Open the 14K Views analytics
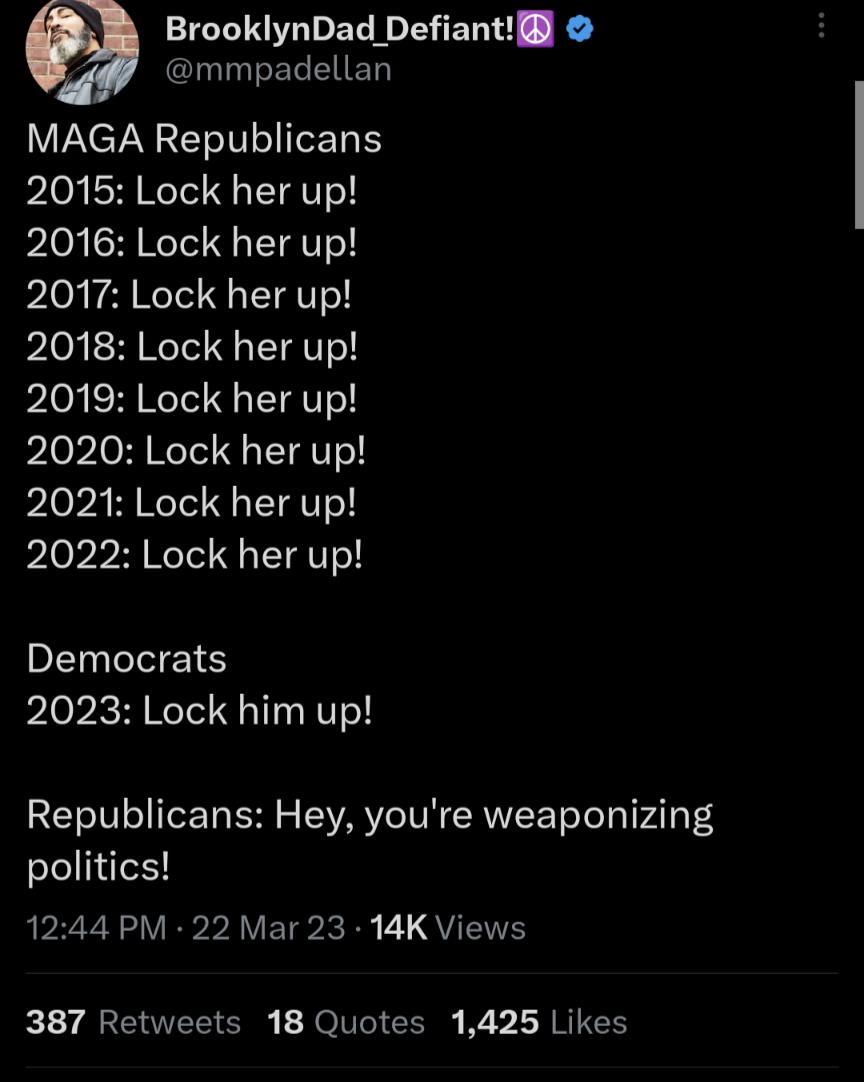 [x=448, y=928]
